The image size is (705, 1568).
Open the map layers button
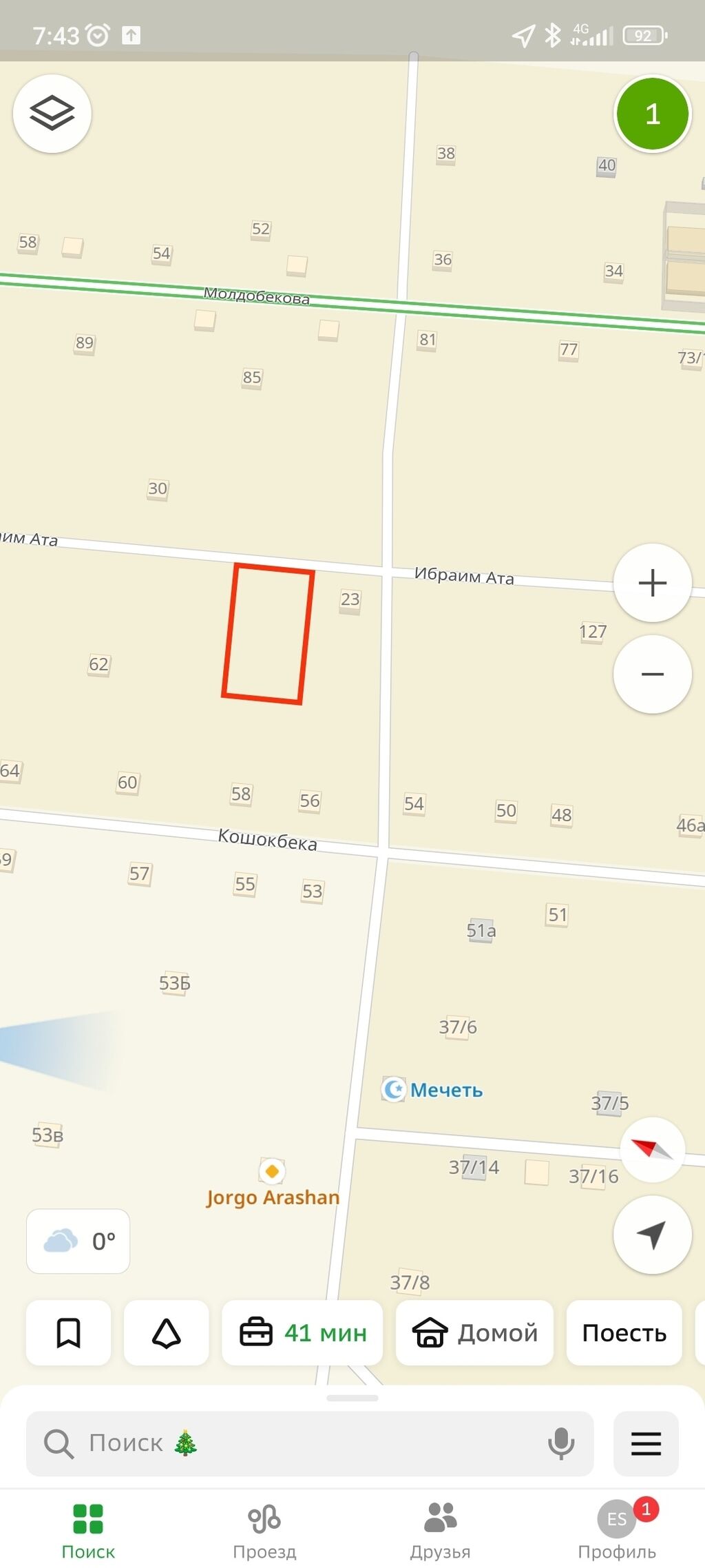tap(52, 114)
